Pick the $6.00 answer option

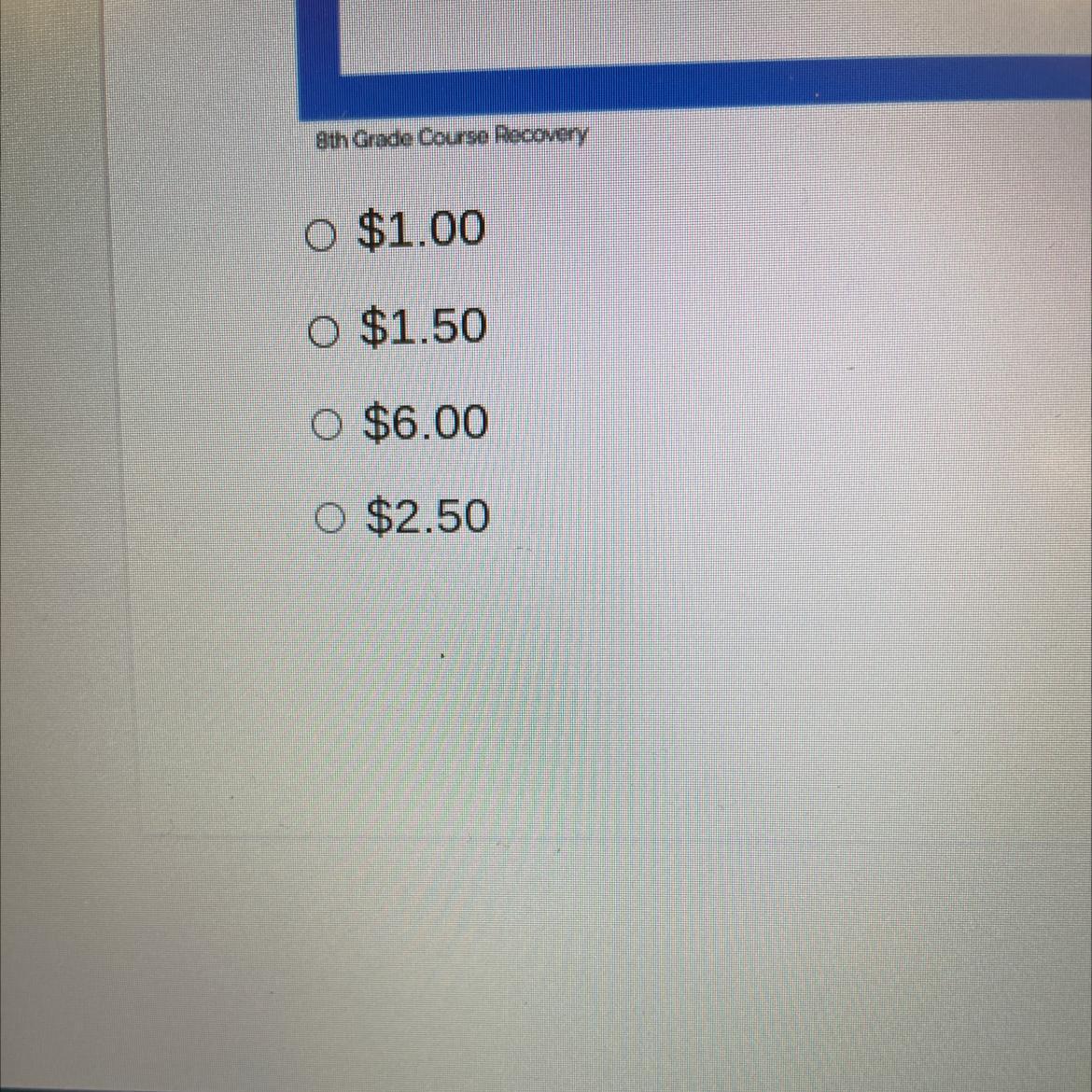[327, 427]
